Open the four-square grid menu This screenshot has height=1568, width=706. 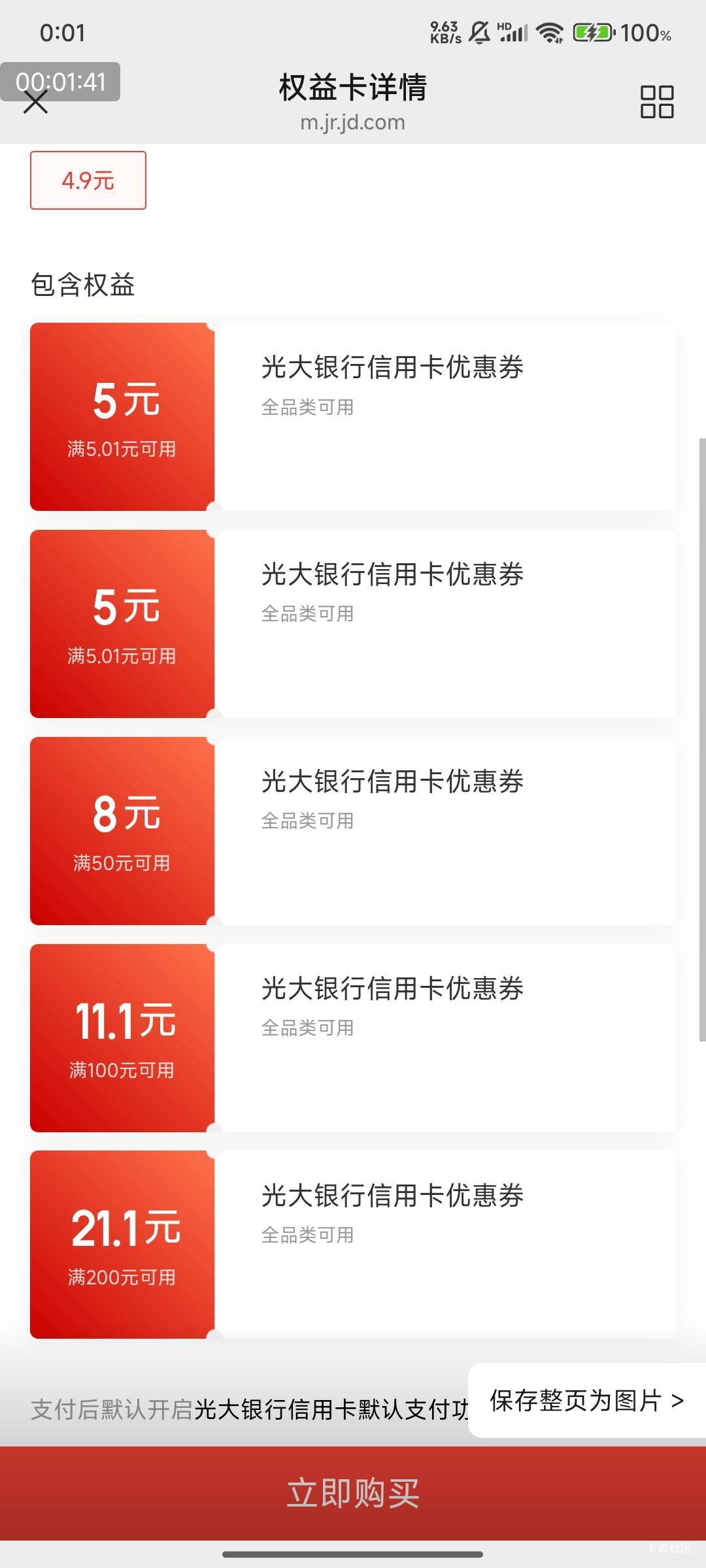(657, 102)
